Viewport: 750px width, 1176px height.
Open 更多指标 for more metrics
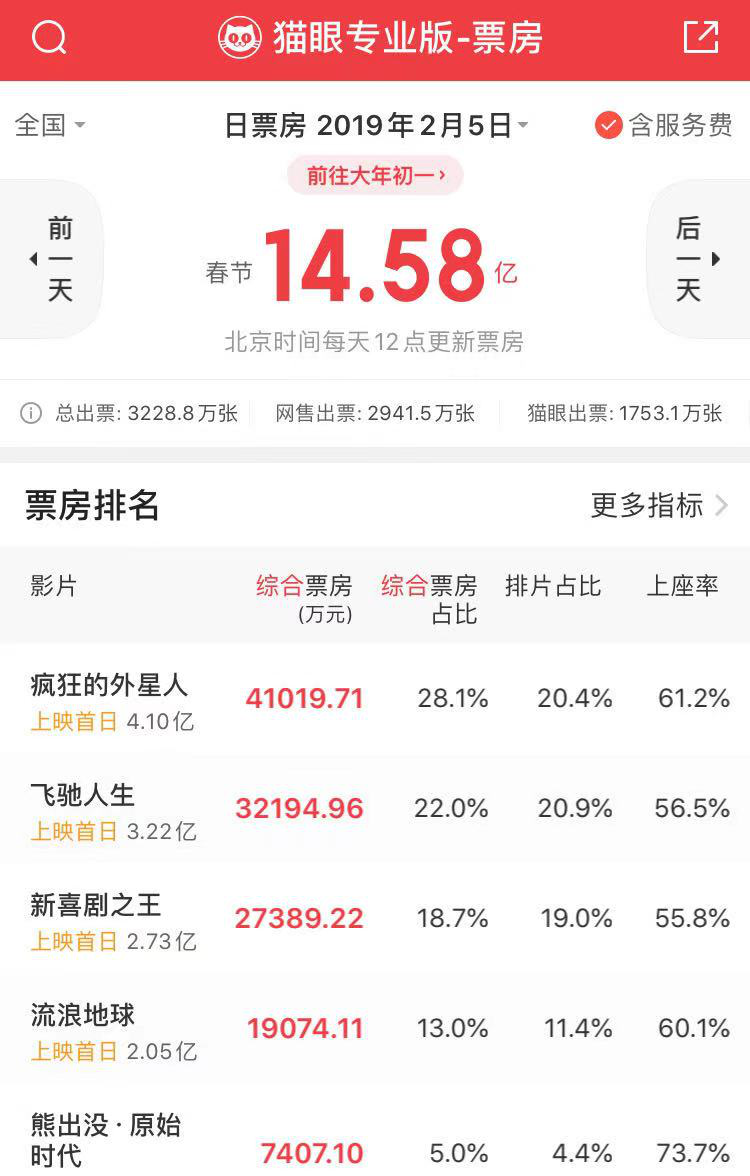click(659, 506)
